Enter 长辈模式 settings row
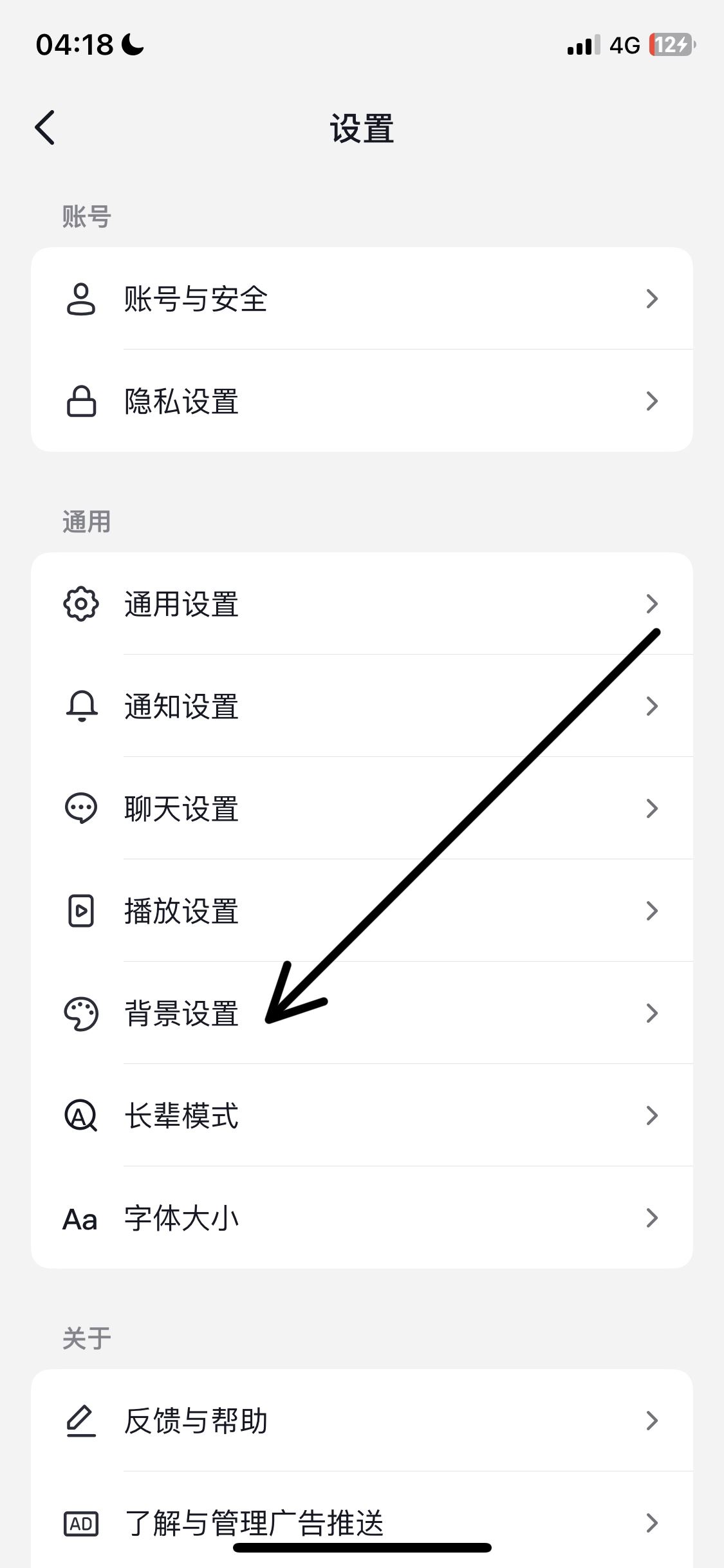 pos(360,1116)
